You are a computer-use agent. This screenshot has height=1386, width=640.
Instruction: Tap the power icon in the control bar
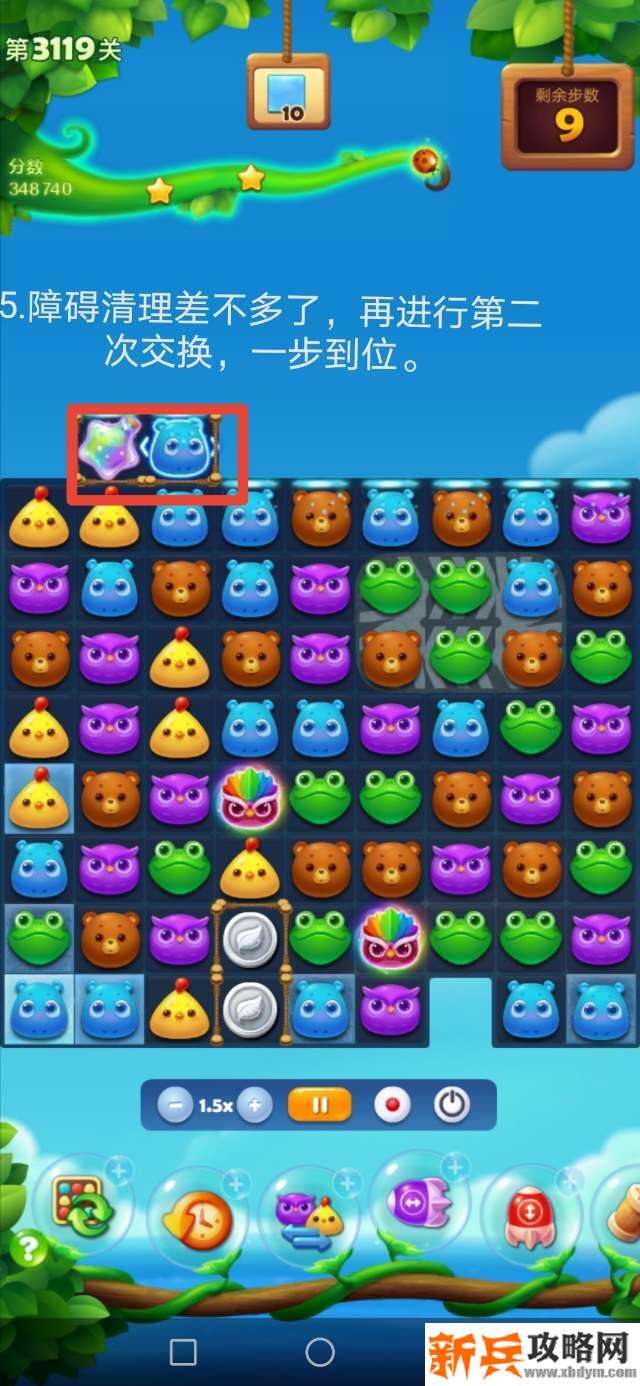451,1106
